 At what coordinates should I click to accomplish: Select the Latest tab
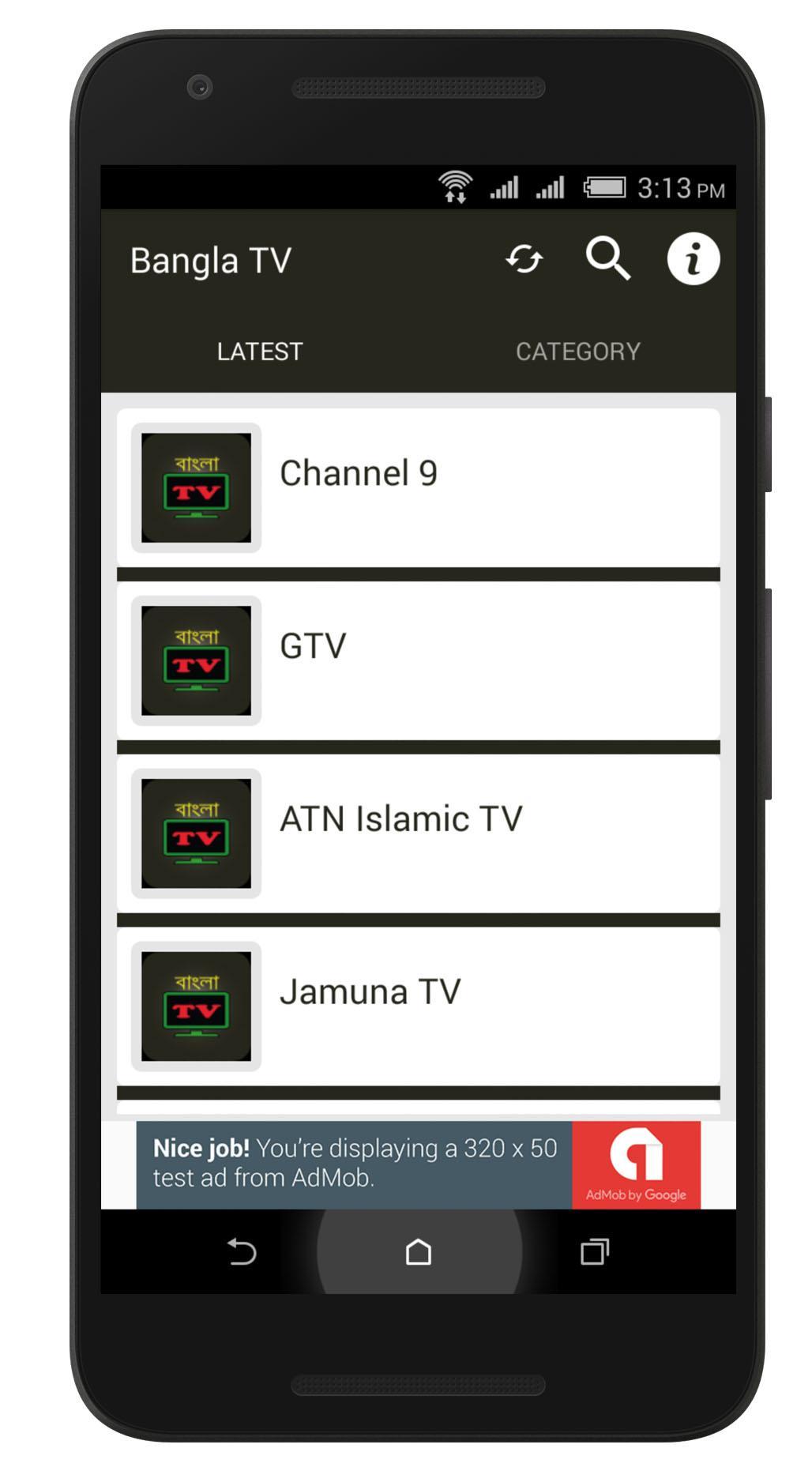(x=260, y=352)
